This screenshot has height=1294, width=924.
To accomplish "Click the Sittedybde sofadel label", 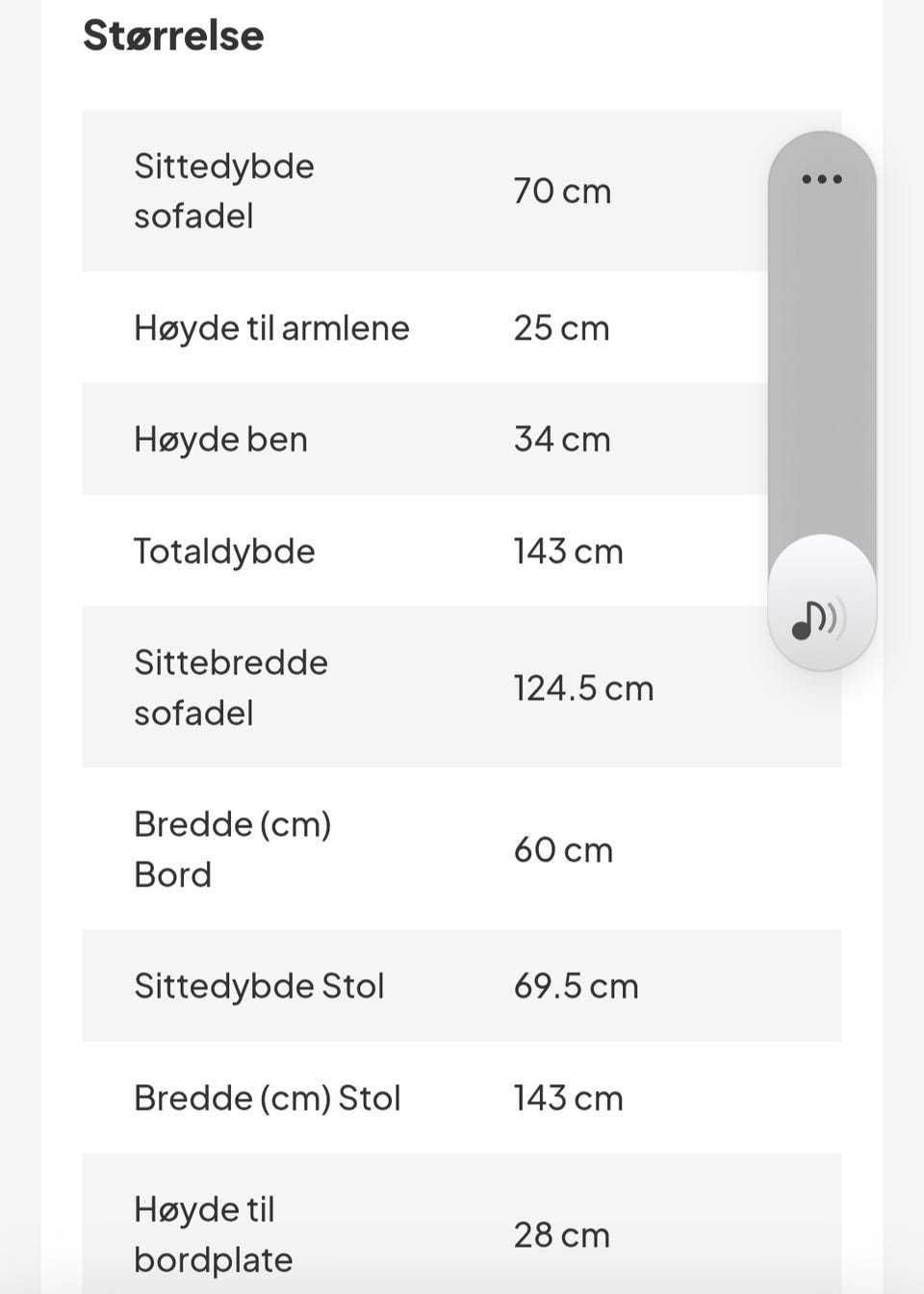I will [223, 191].
